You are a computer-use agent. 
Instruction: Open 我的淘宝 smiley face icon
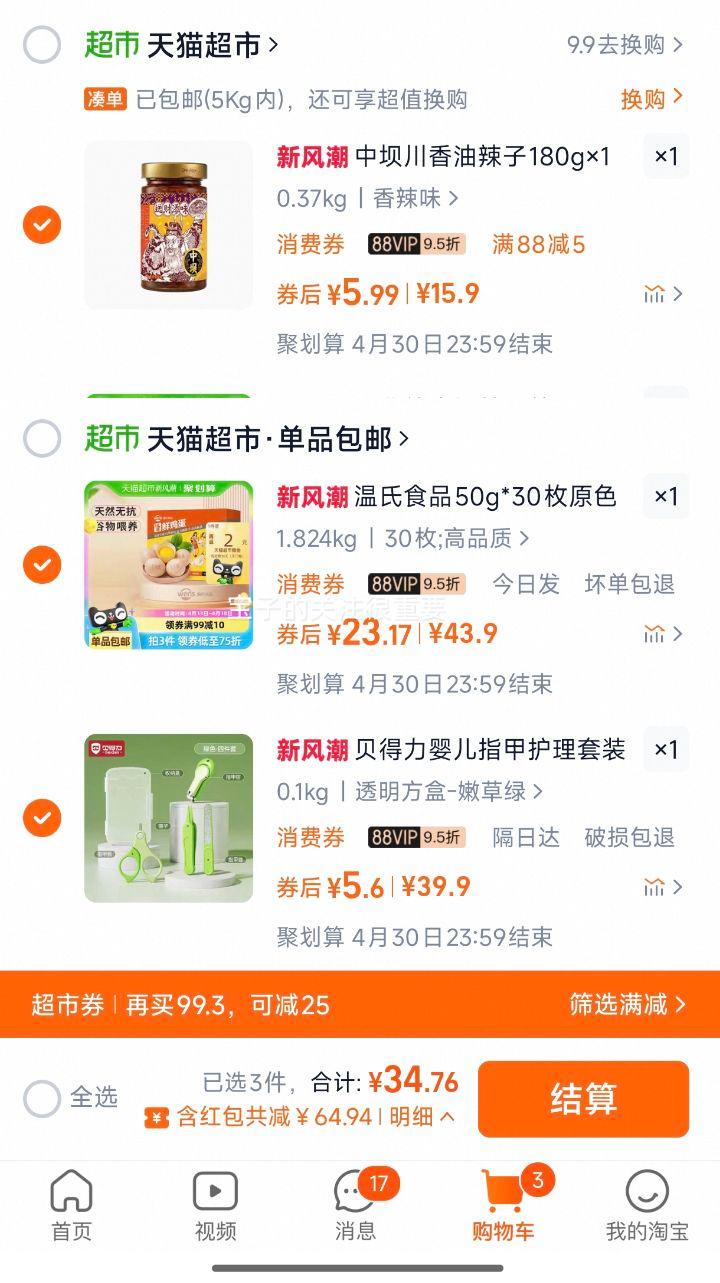click(x=648, y=1192)
